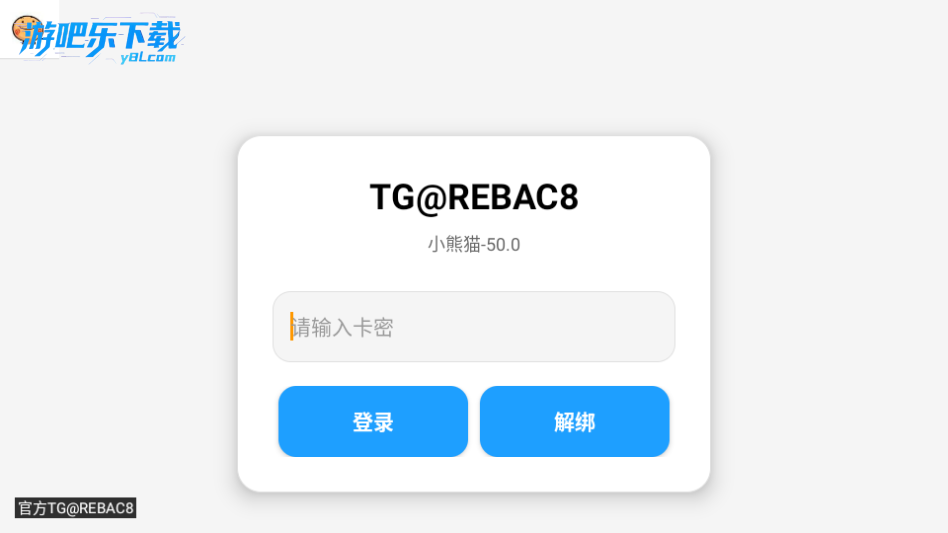
Task: Select the 解绑 button
Action: pos(574,422)
